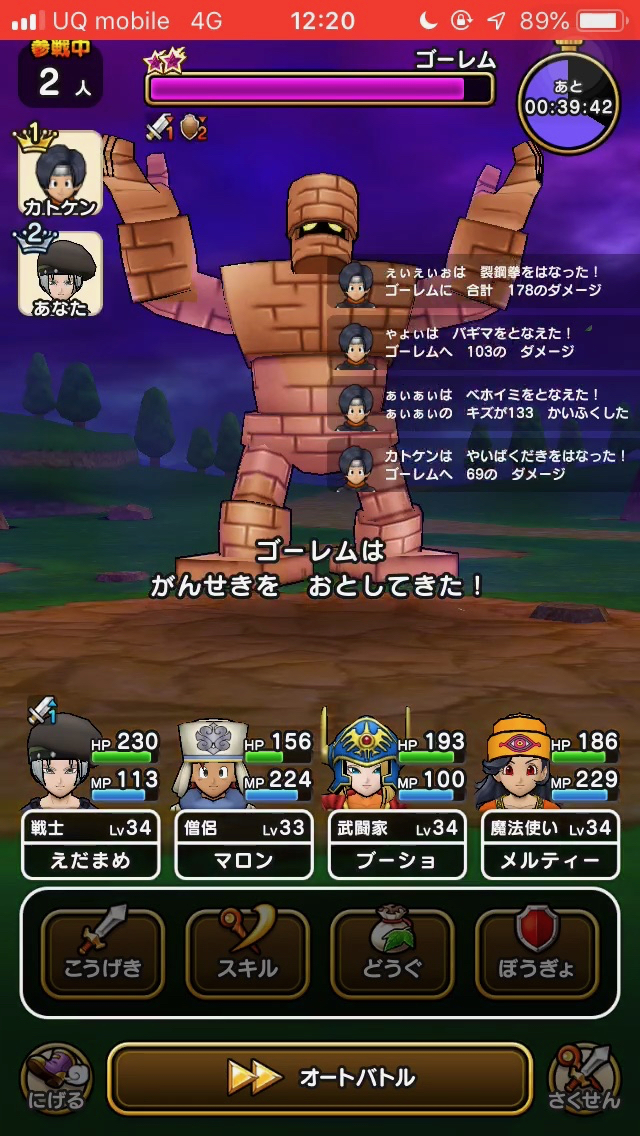Image resolution: width=640 pixels, height=1136 pixels.
Task: Tap the こうげき attack button
Action: 102,953
